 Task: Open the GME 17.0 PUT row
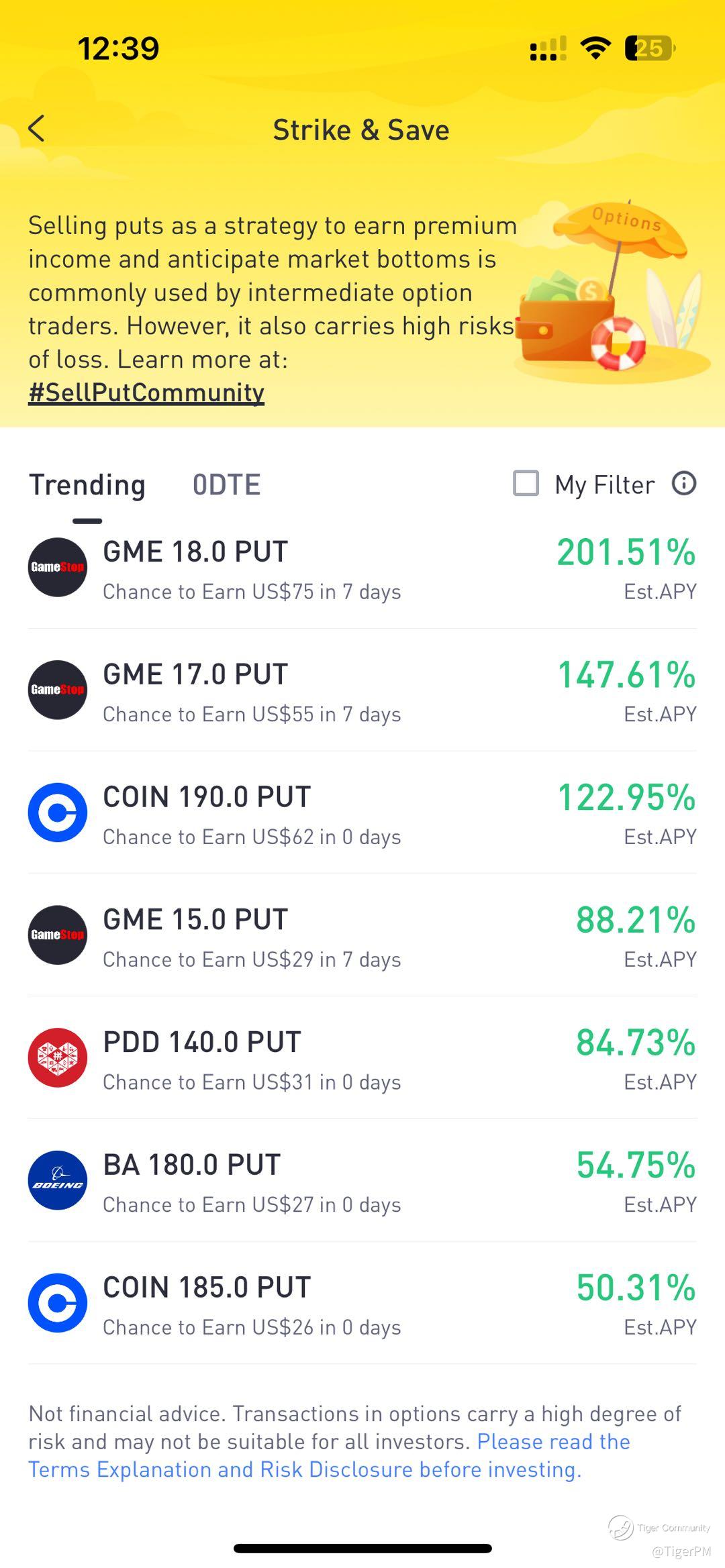(x=362, y=690)
